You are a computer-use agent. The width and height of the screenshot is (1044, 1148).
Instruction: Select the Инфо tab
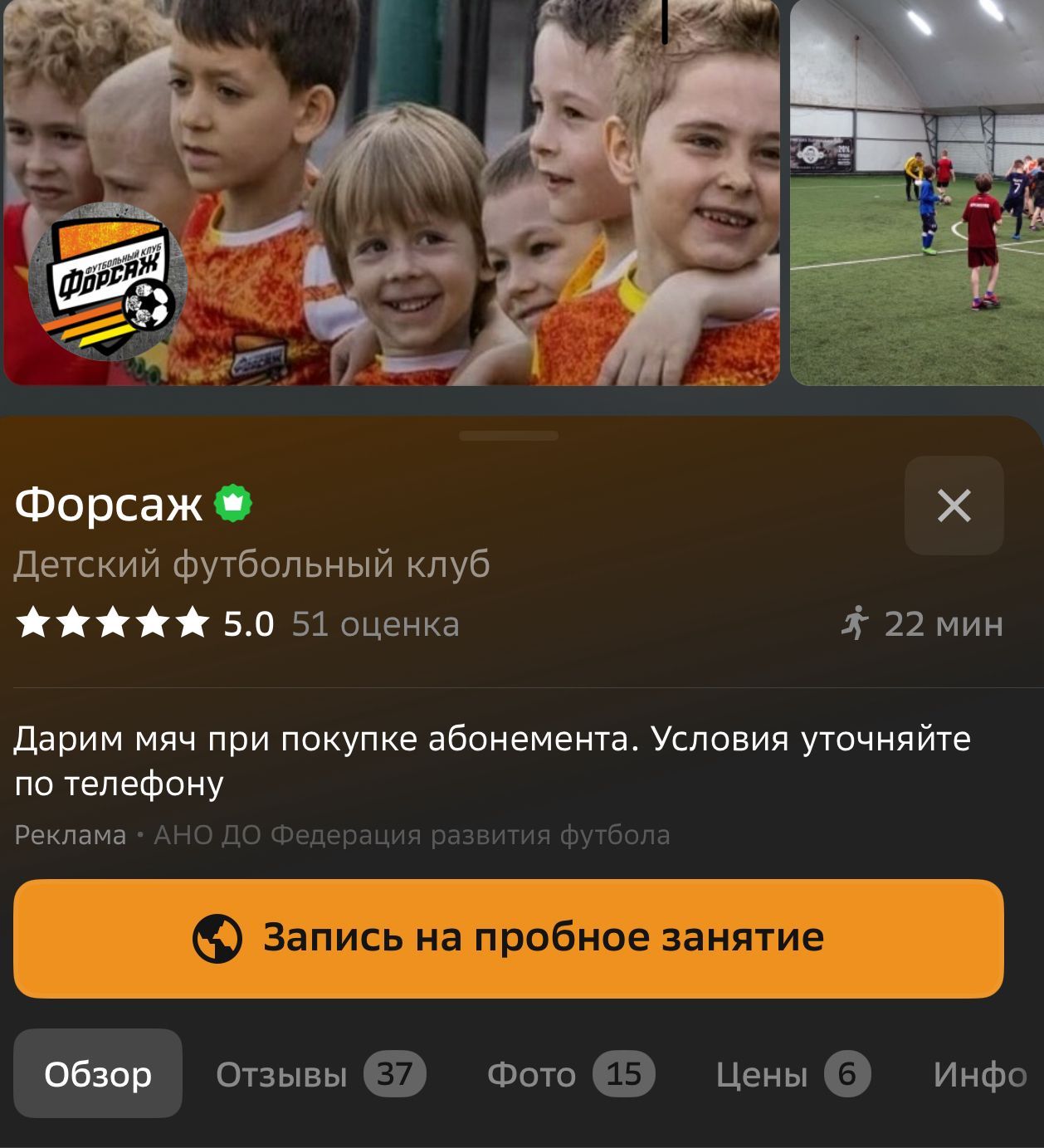980,1074
